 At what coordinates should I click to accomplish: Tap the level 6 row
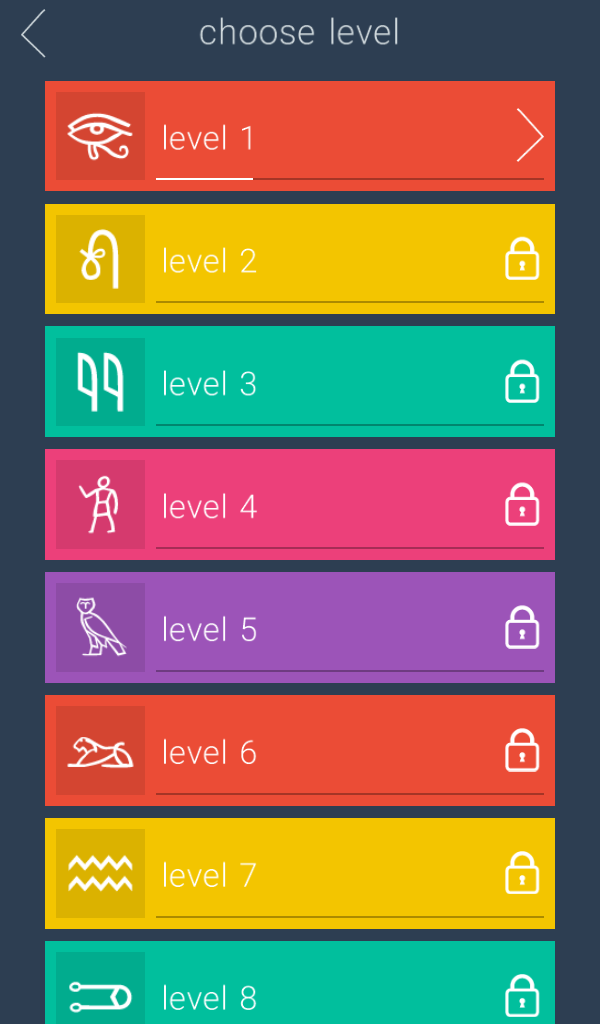(300, 751)
